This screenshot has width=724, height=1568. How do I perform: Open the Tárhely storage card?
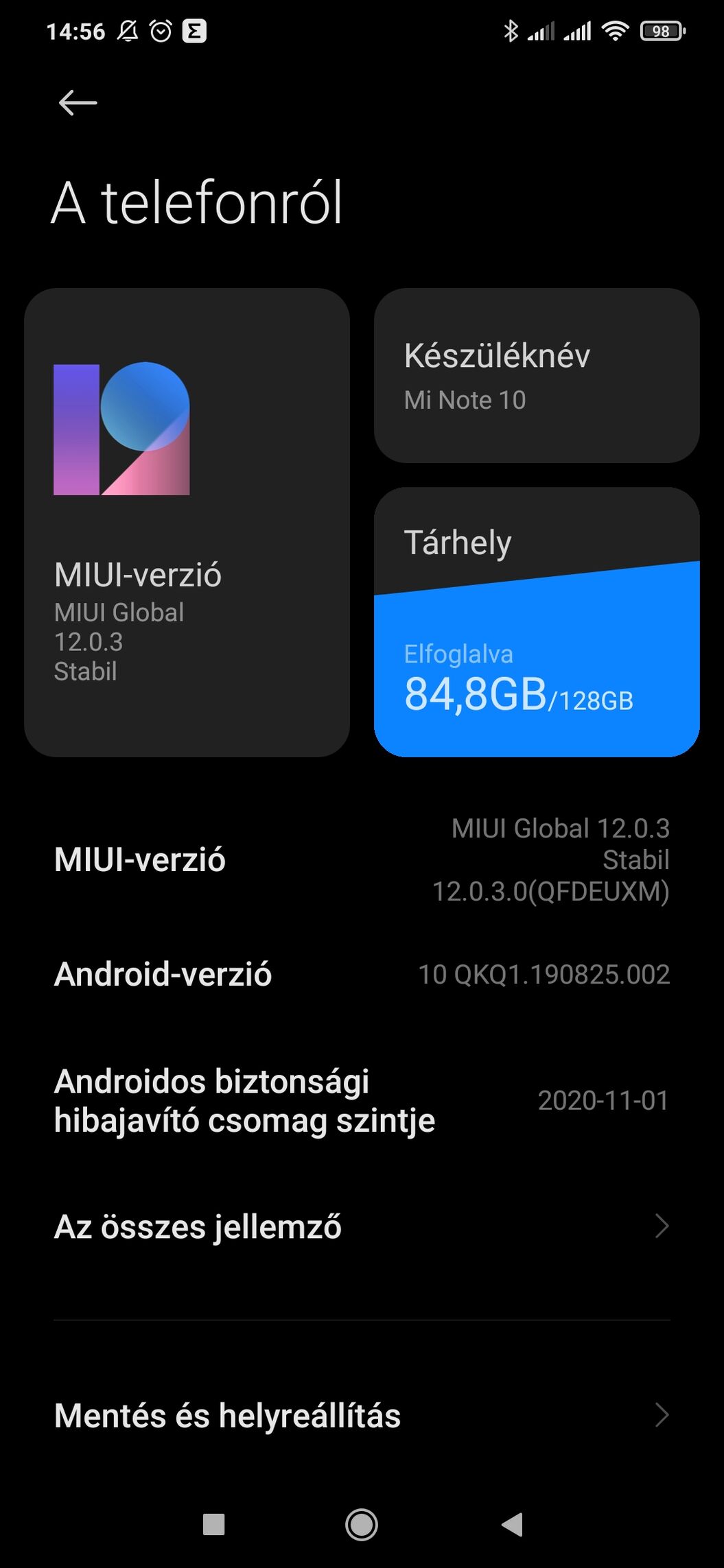537,621
